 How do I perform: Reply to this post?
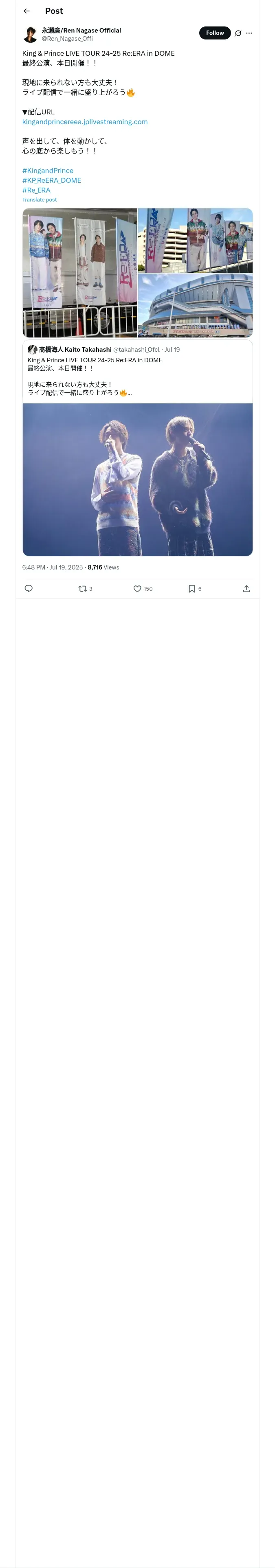click(x=29, y=589)
